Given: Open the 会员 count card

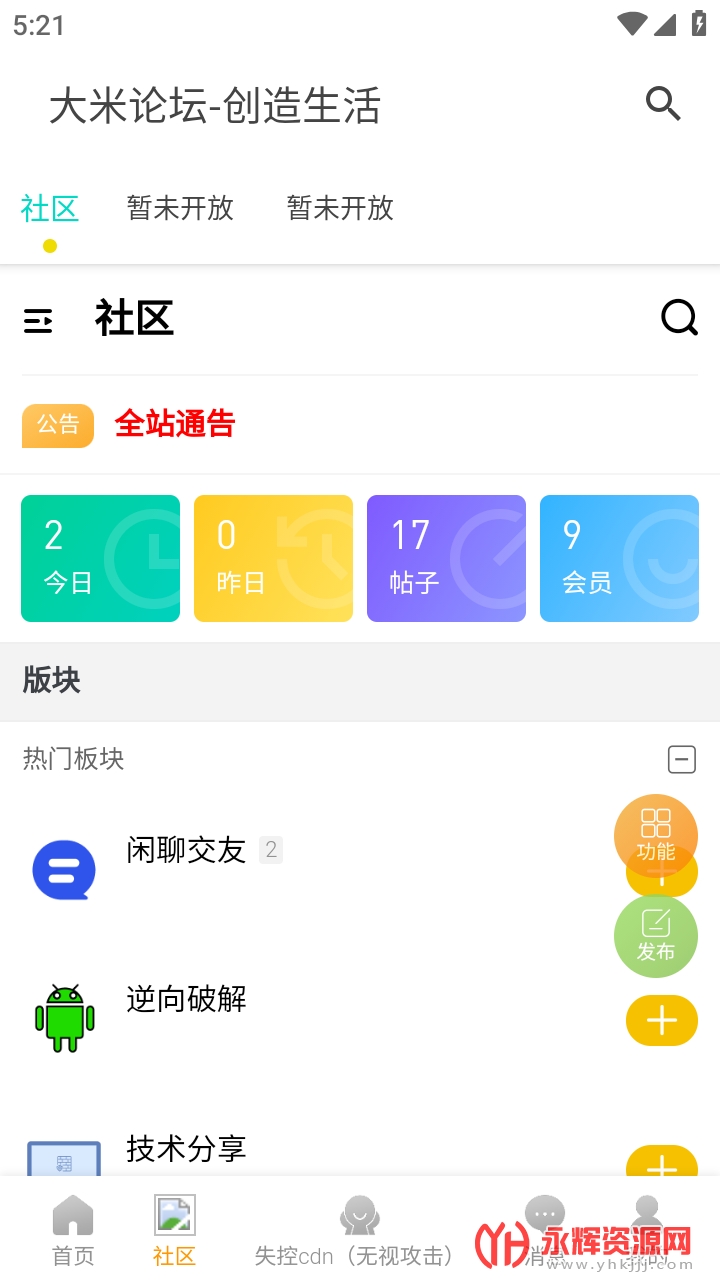Looking at the screenshot, I should [x=619, y=558].
